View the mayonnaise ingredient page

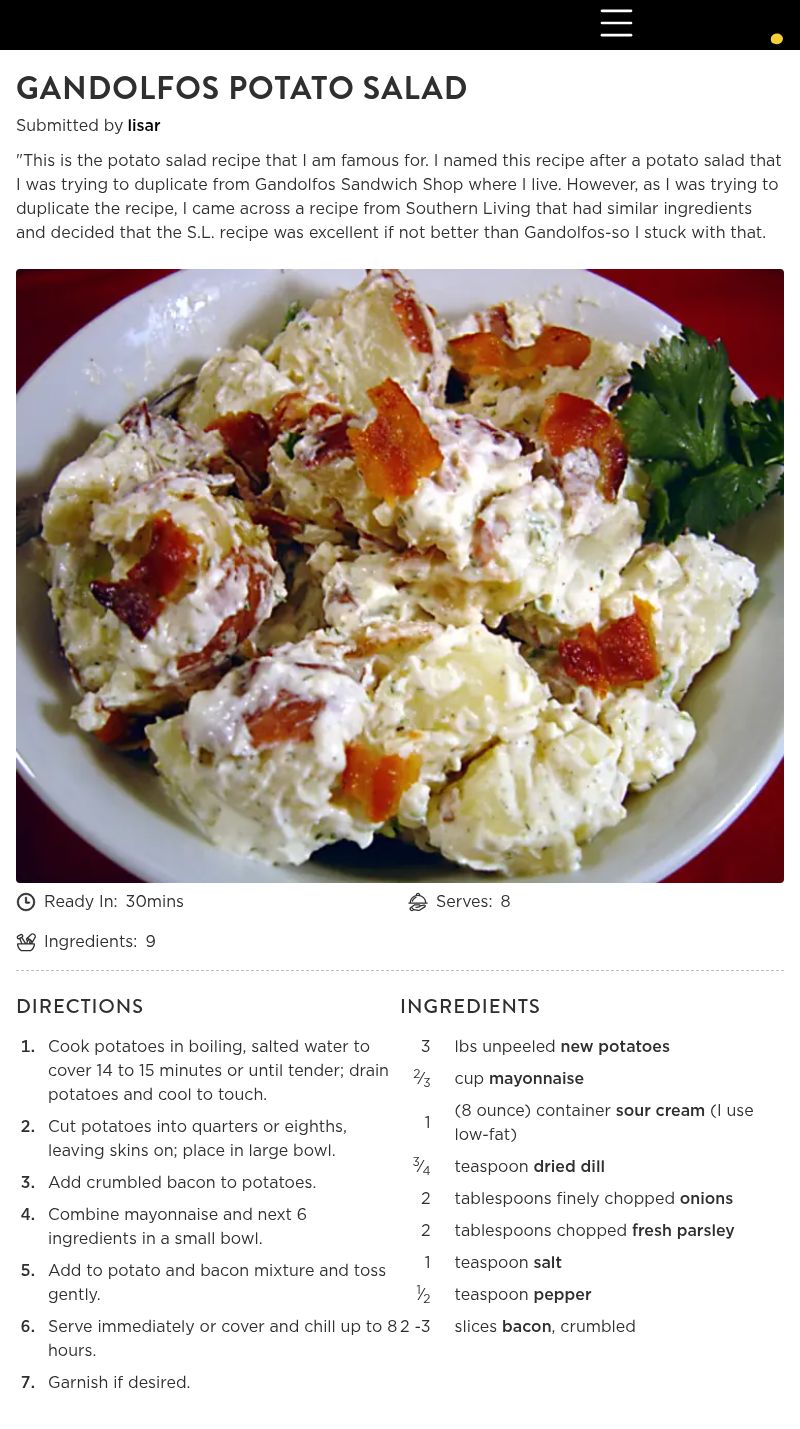[x=536, y=1079]
